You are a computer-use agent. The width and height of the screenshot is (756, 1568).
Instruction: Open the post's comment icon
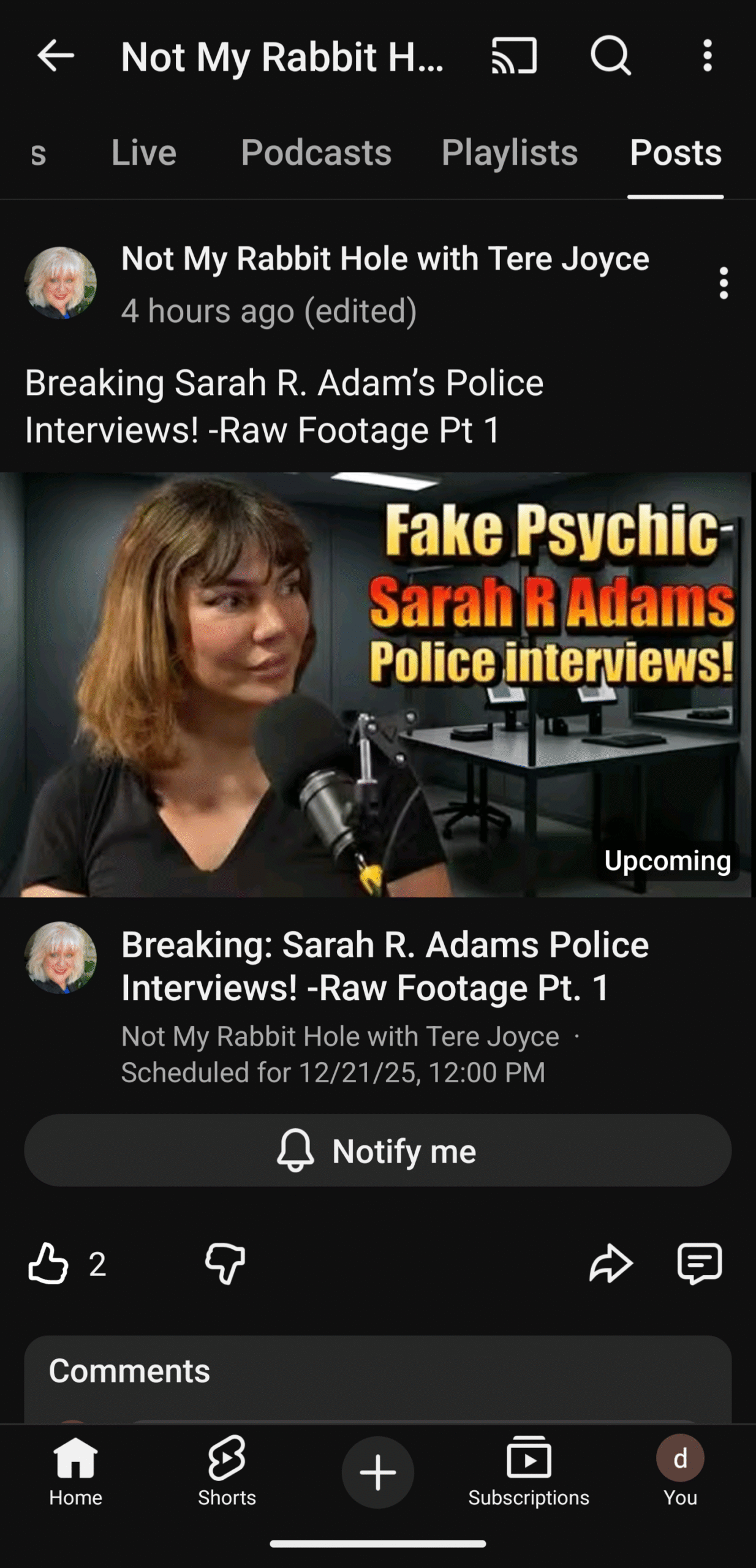[700, 1264]
